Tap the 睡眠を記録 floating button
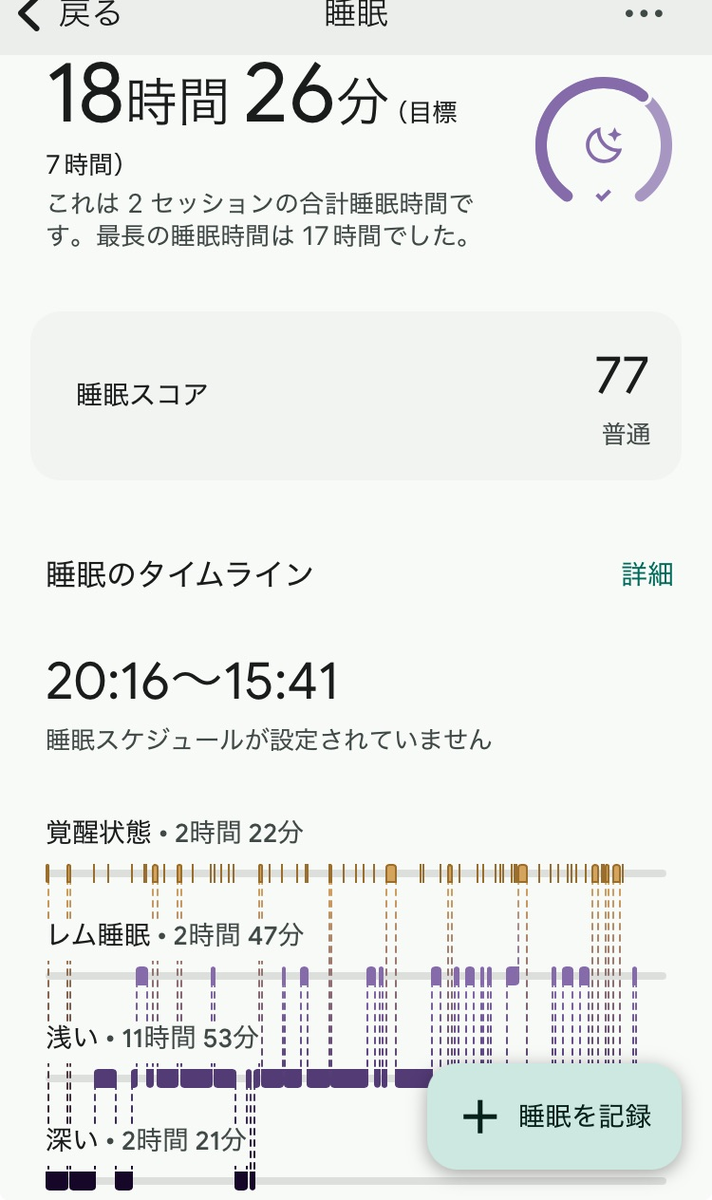 coord(555,1117)
